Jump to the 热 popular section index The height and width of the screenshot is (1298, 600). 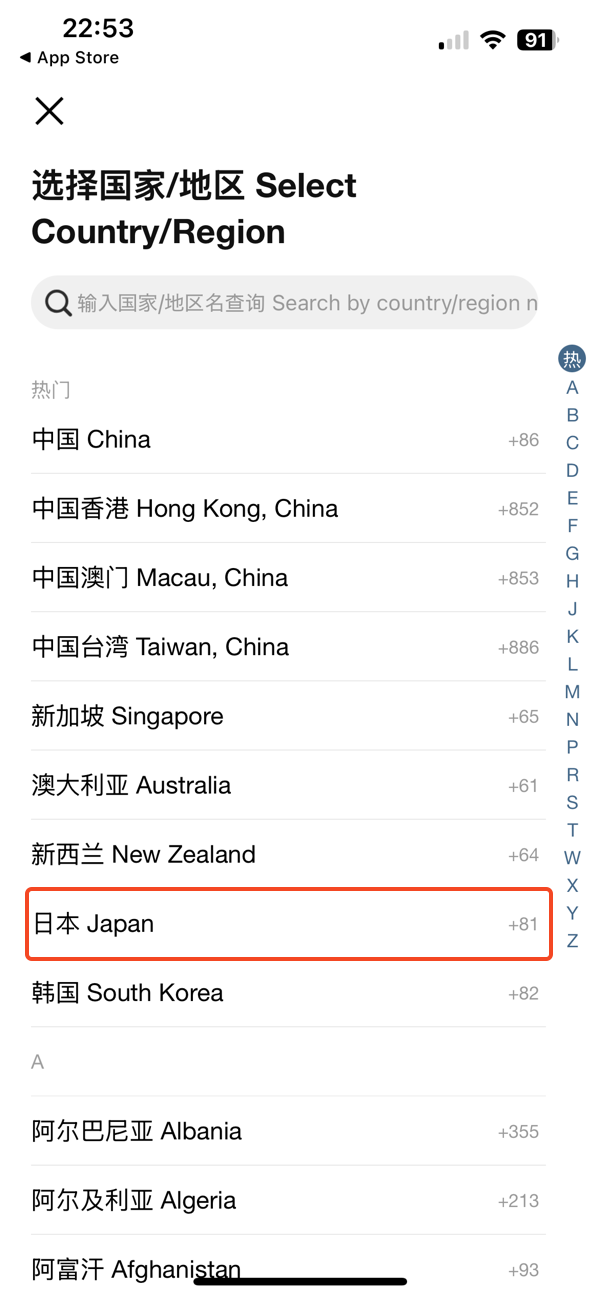click(572, 359)
